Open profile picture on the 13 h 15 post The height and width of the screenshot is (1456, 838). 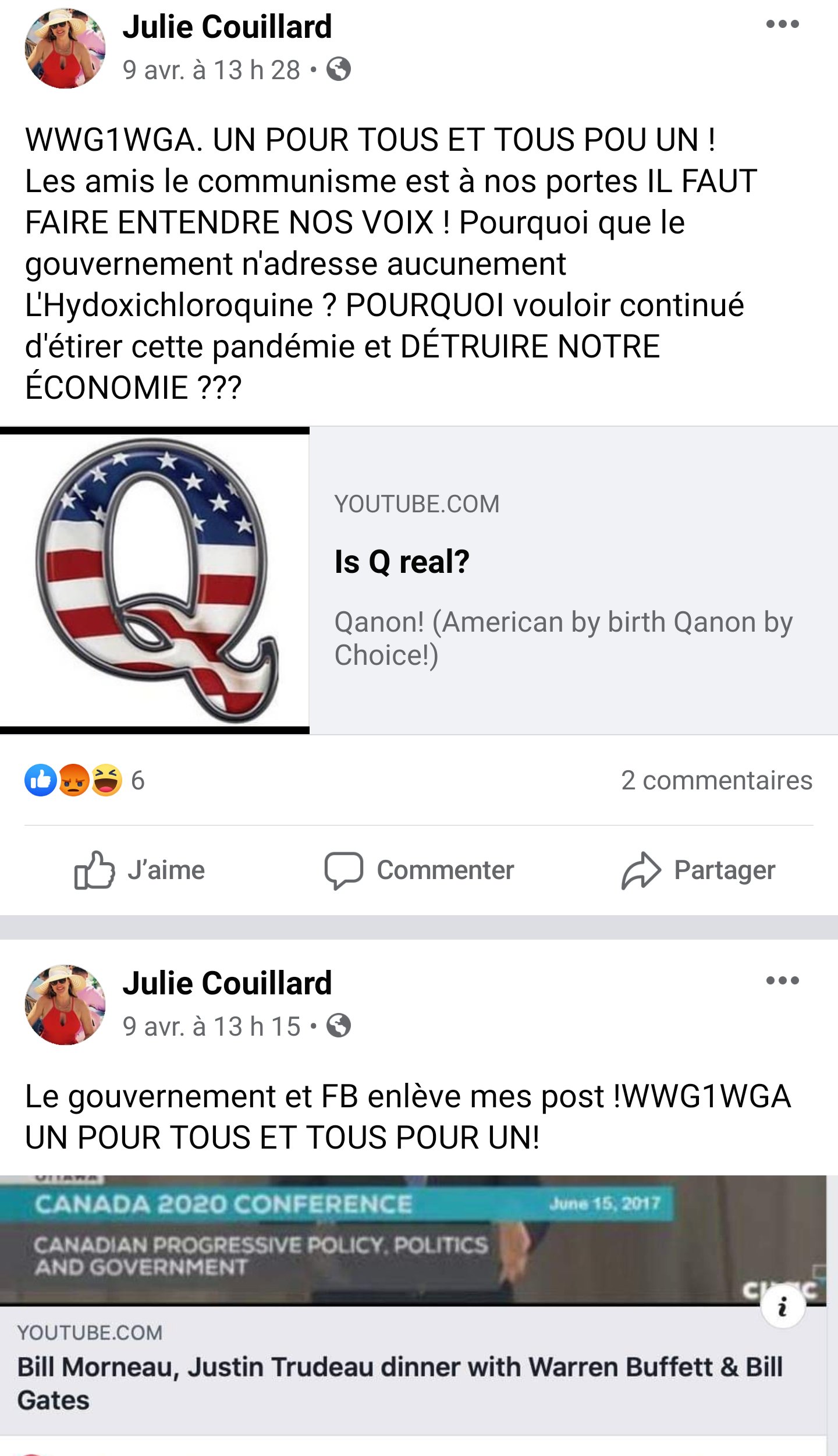click(65, 1004)
